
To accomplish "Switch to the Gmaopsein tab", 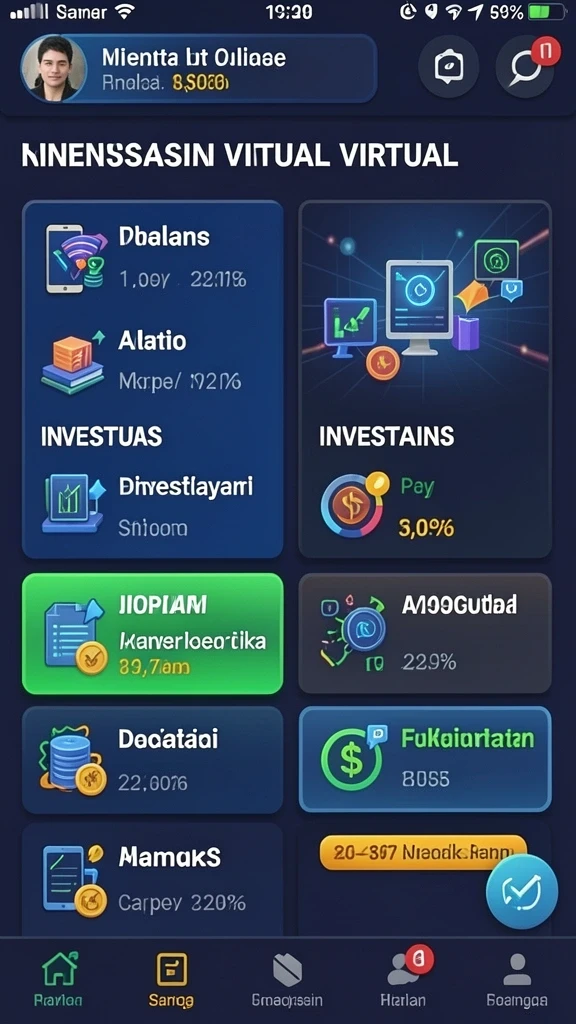I will point(287,980).
